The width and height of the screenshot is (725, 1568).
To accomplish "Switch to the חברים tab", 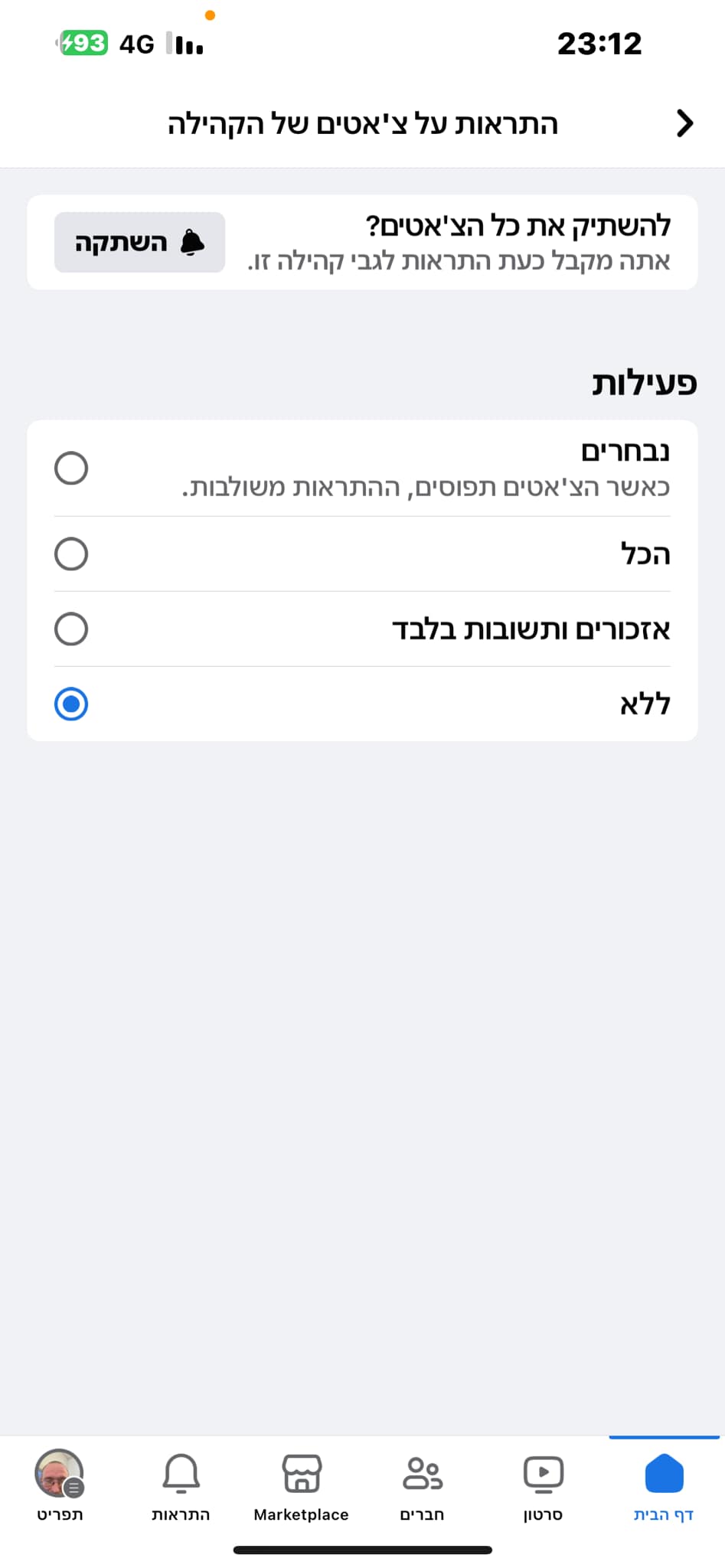I will point(422,1485).
